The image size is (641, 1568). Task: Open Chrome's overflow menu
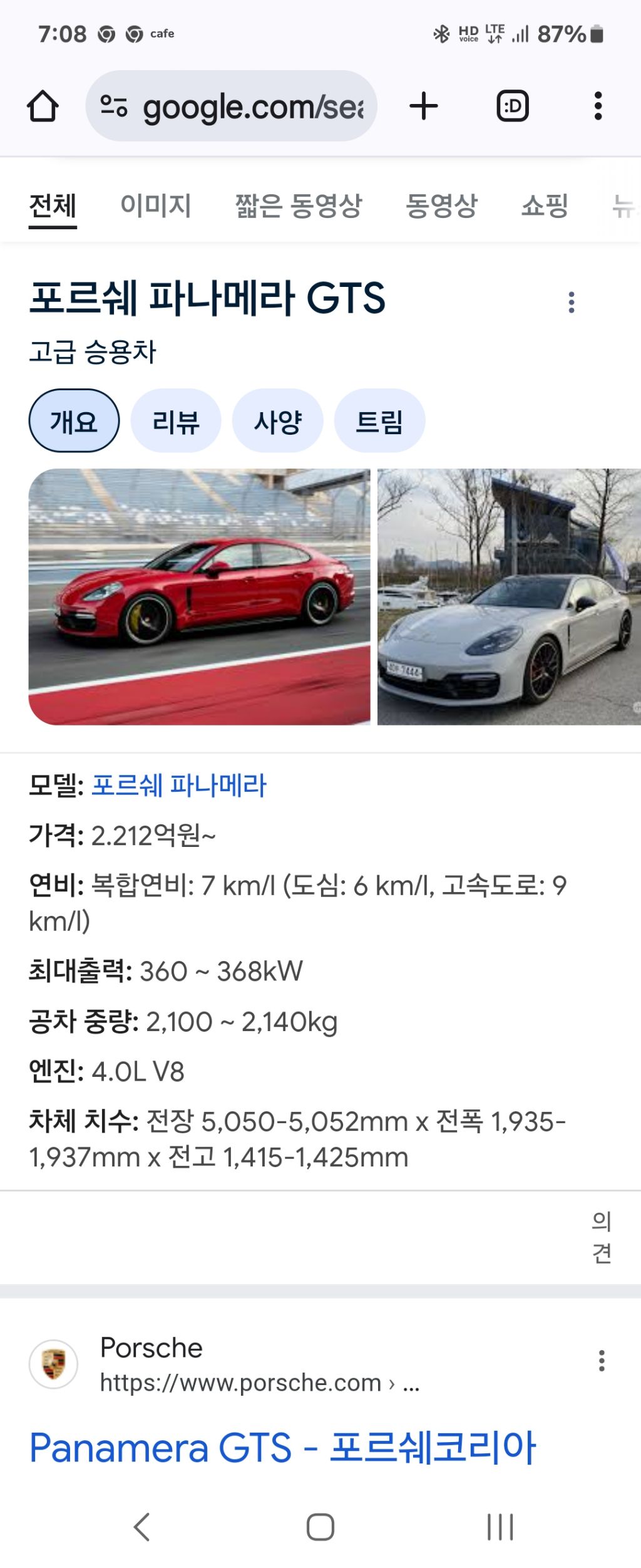pos(598,106)
